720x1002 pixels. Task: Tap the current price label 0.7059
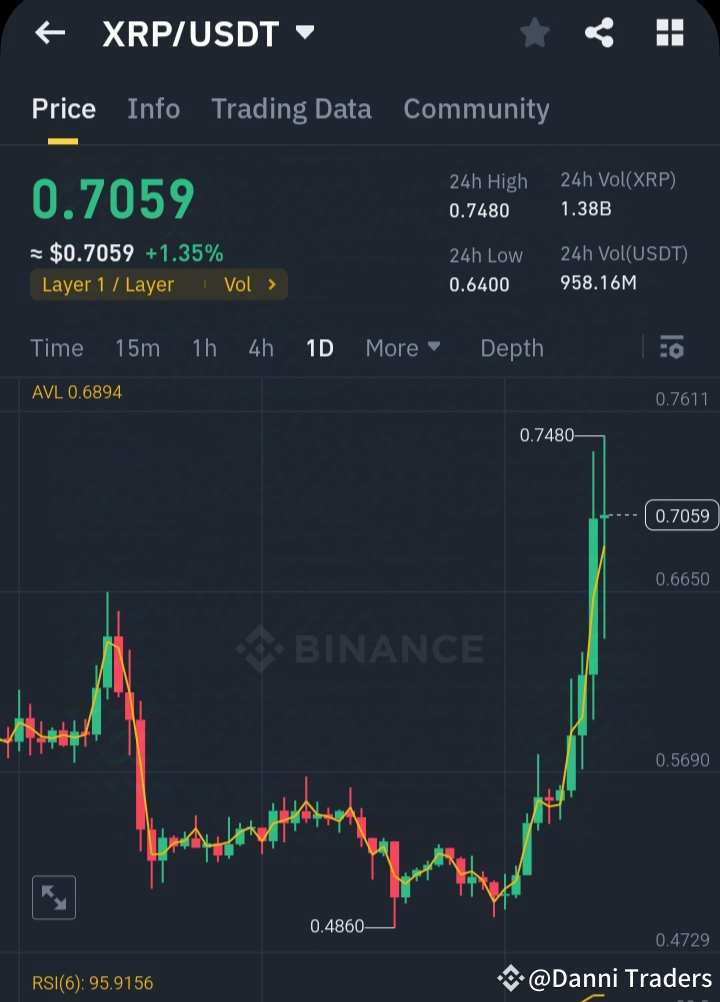pos(683,515)
